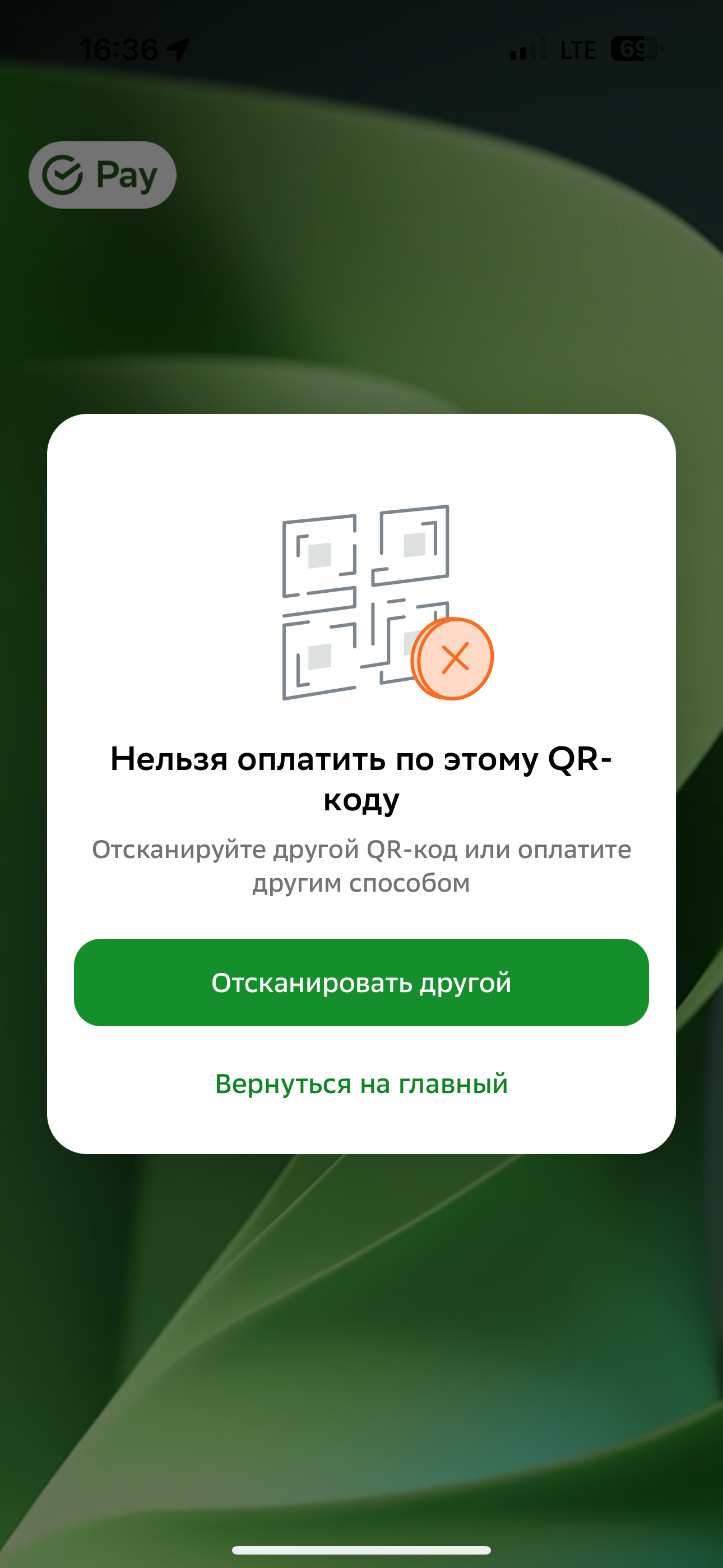Tap the green 'Отсканировать другой' button
The image size is (723, 1568).
pyautogui.click(x=361, y=983)
